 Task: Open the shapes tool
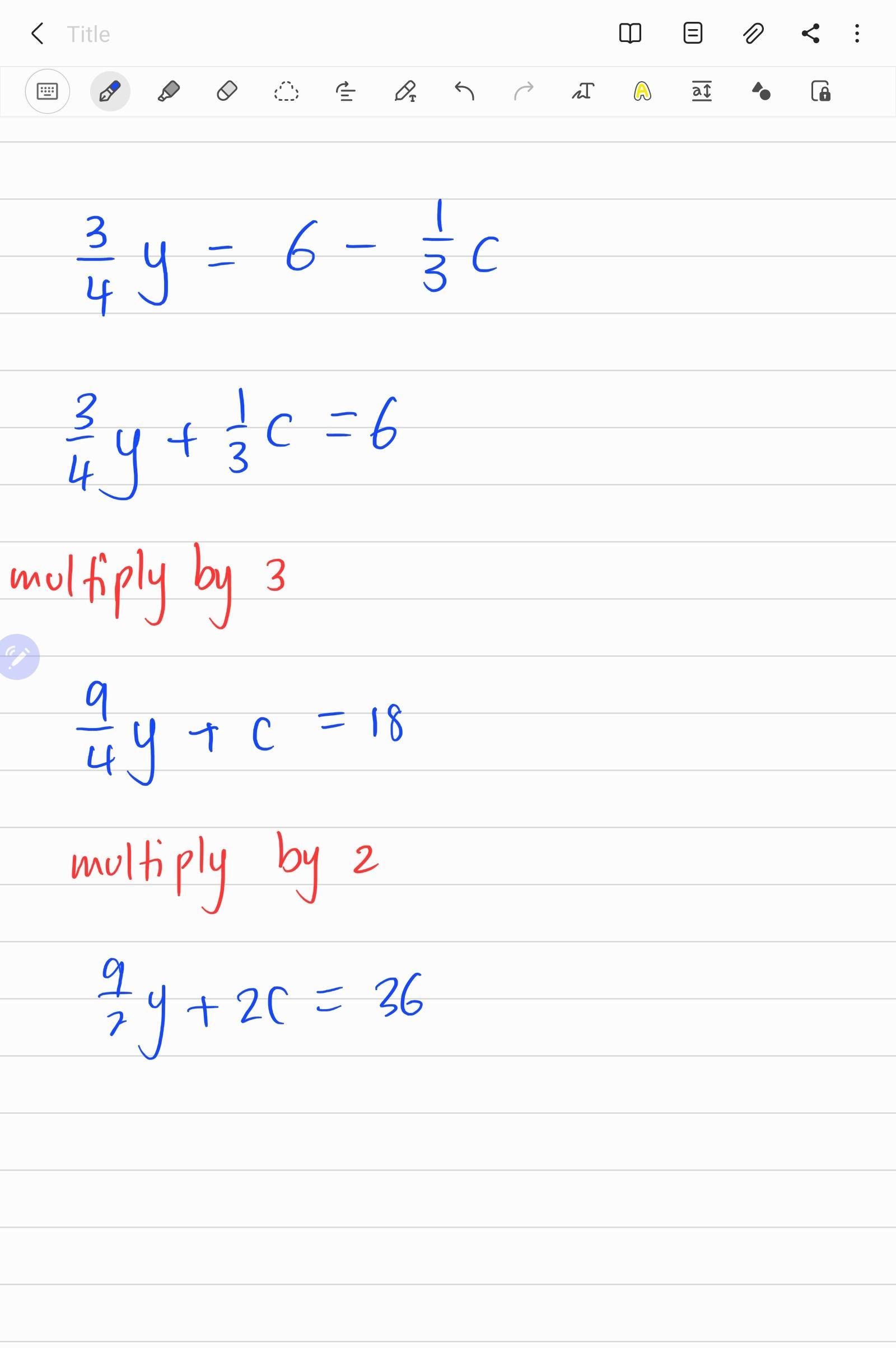click(761, 91)
